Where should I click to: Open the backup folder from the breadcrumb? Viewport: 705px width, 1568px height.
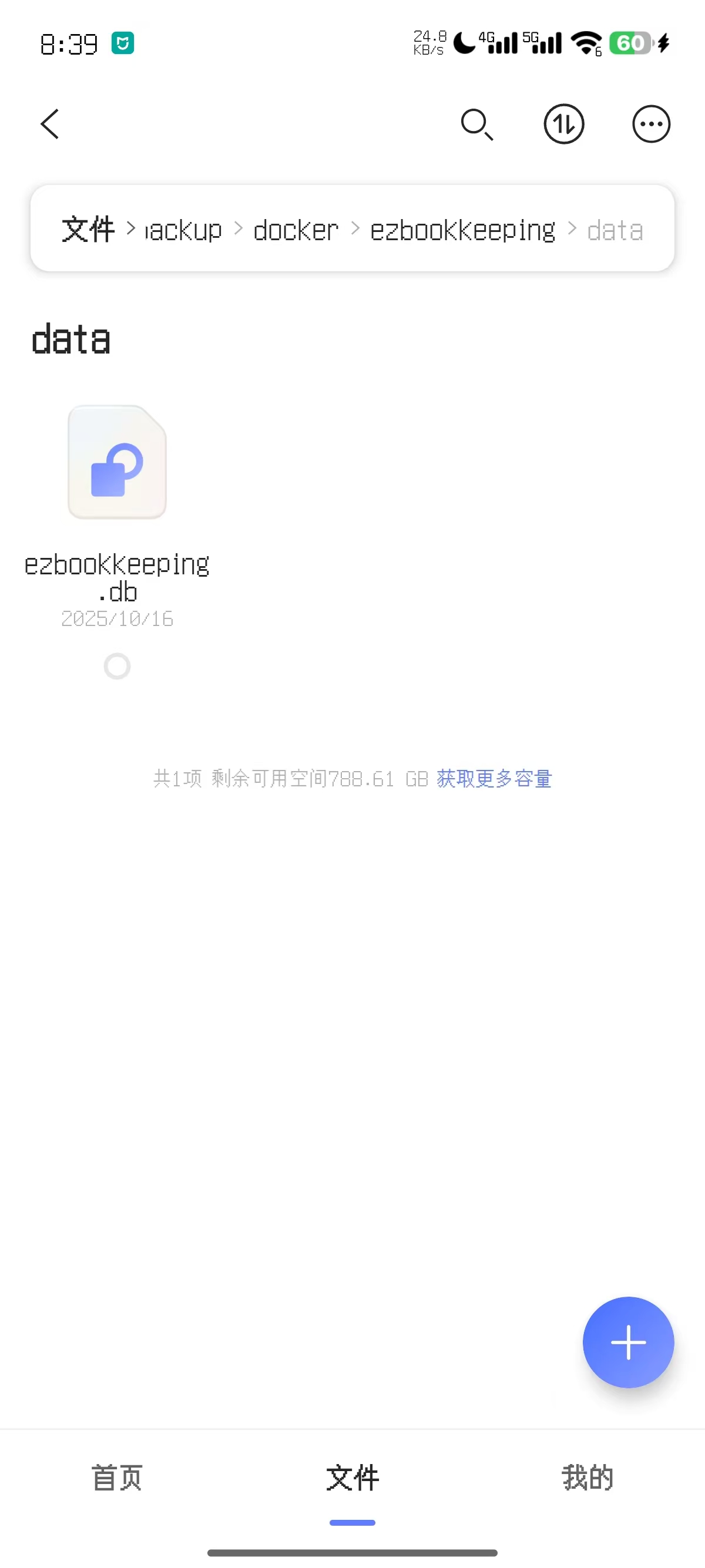pos(182,230)
